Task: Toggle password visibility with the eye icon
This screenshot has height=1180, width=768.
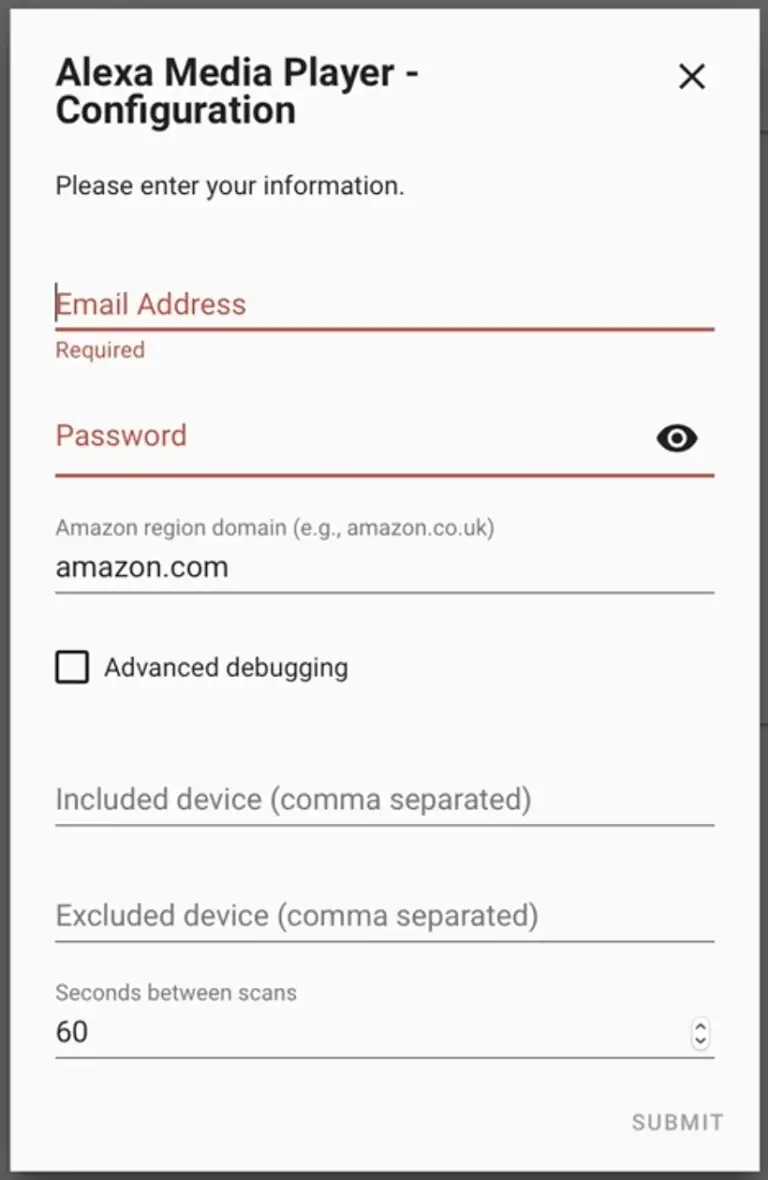Action: pos(676,438)
